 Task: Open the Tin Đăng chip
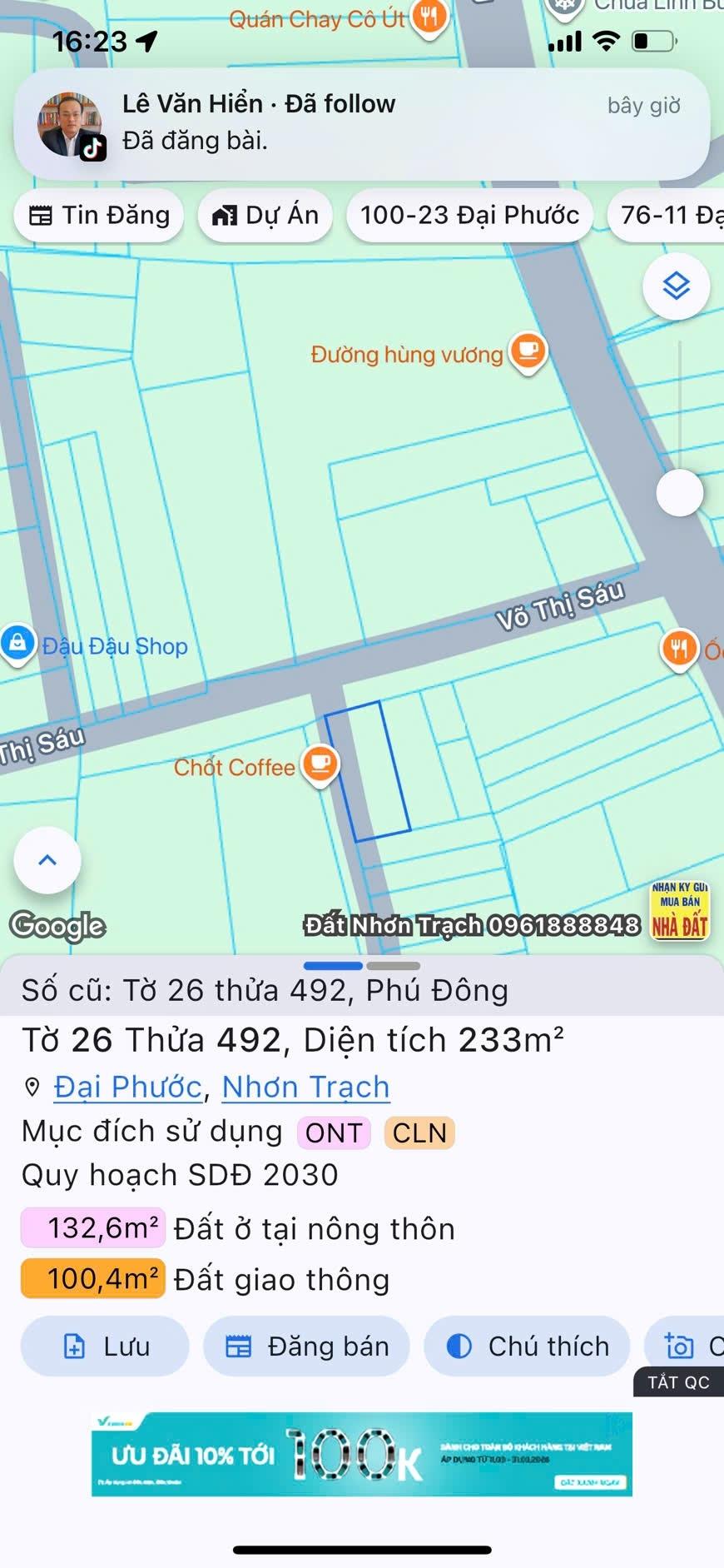99,216
